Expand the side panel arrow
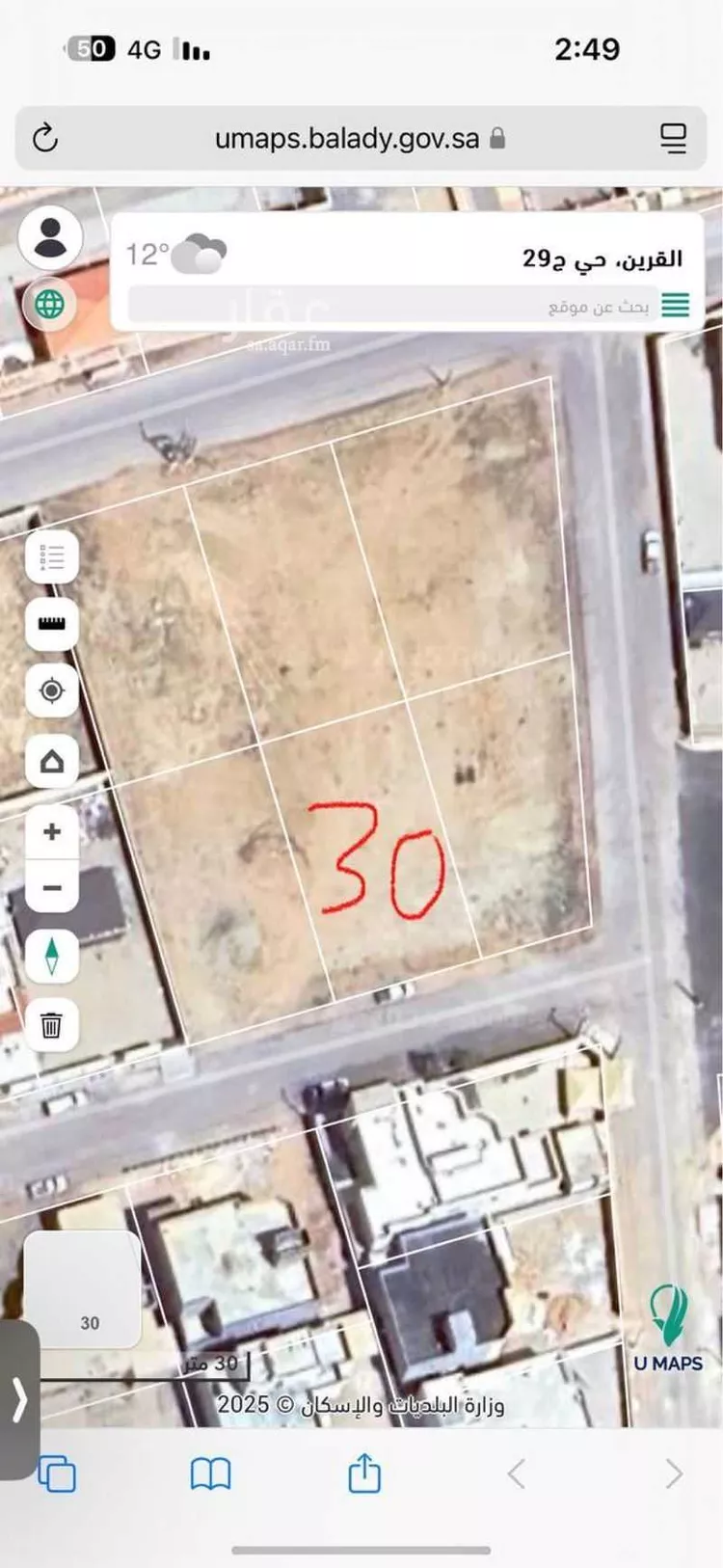The height and width of the screenshot is (1568, 723). pos(19,1399)
